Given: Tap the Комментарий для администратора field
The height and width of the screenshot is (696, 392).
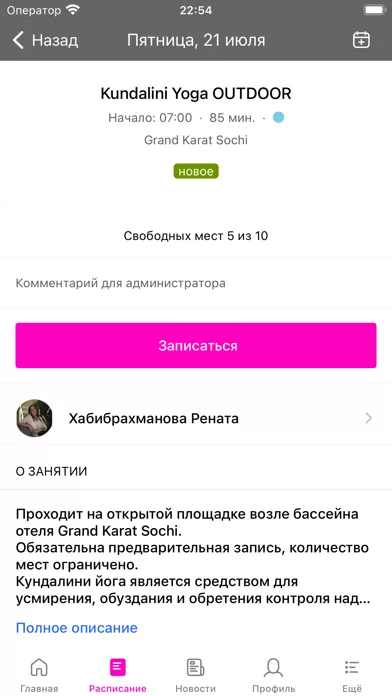Looking at the screenshot, I should [x=196, y=283].
